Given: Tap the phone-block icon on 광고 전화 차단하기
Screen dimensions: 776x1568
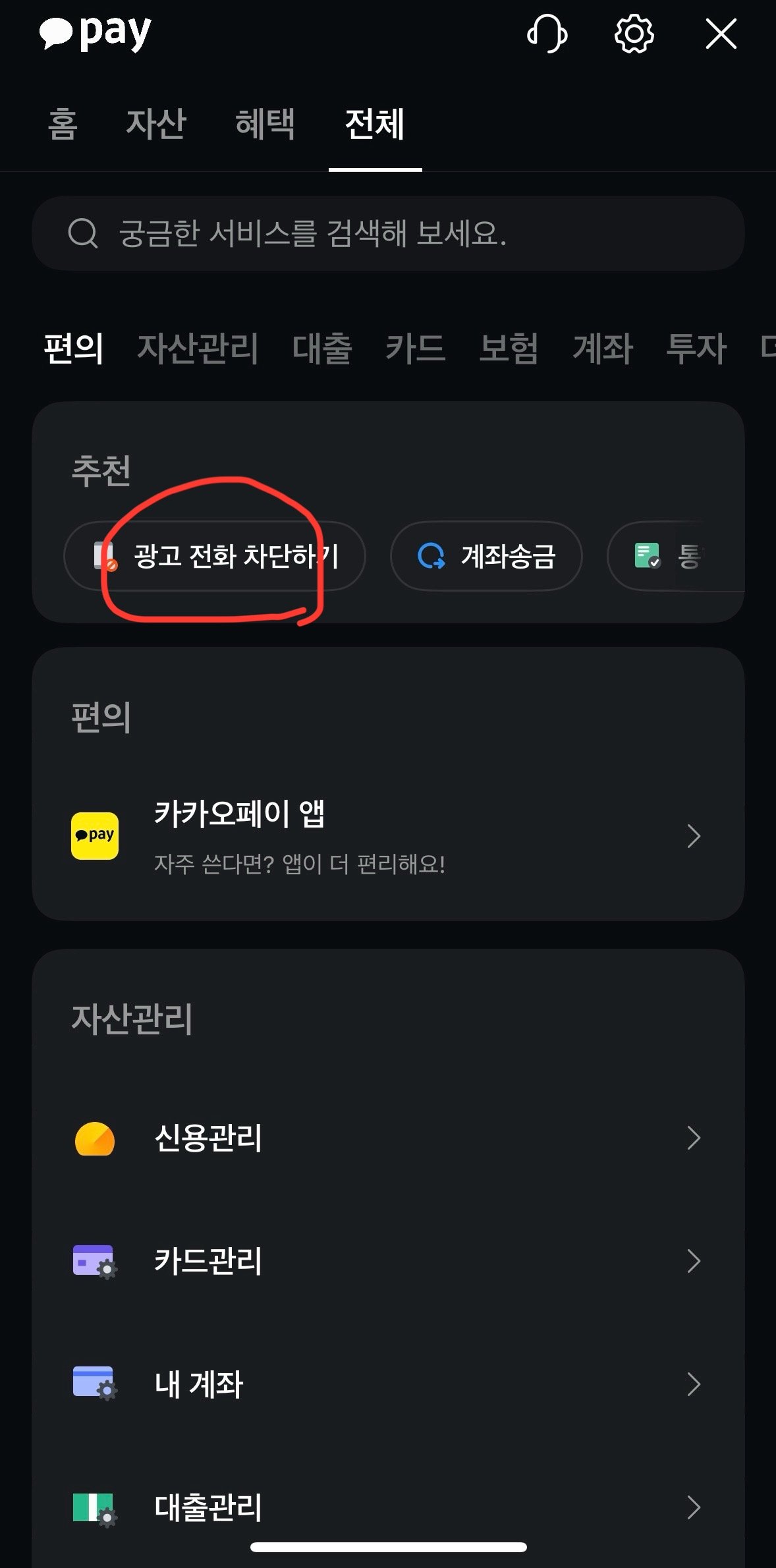Looking at the screenshot, I should coord(104,557).
